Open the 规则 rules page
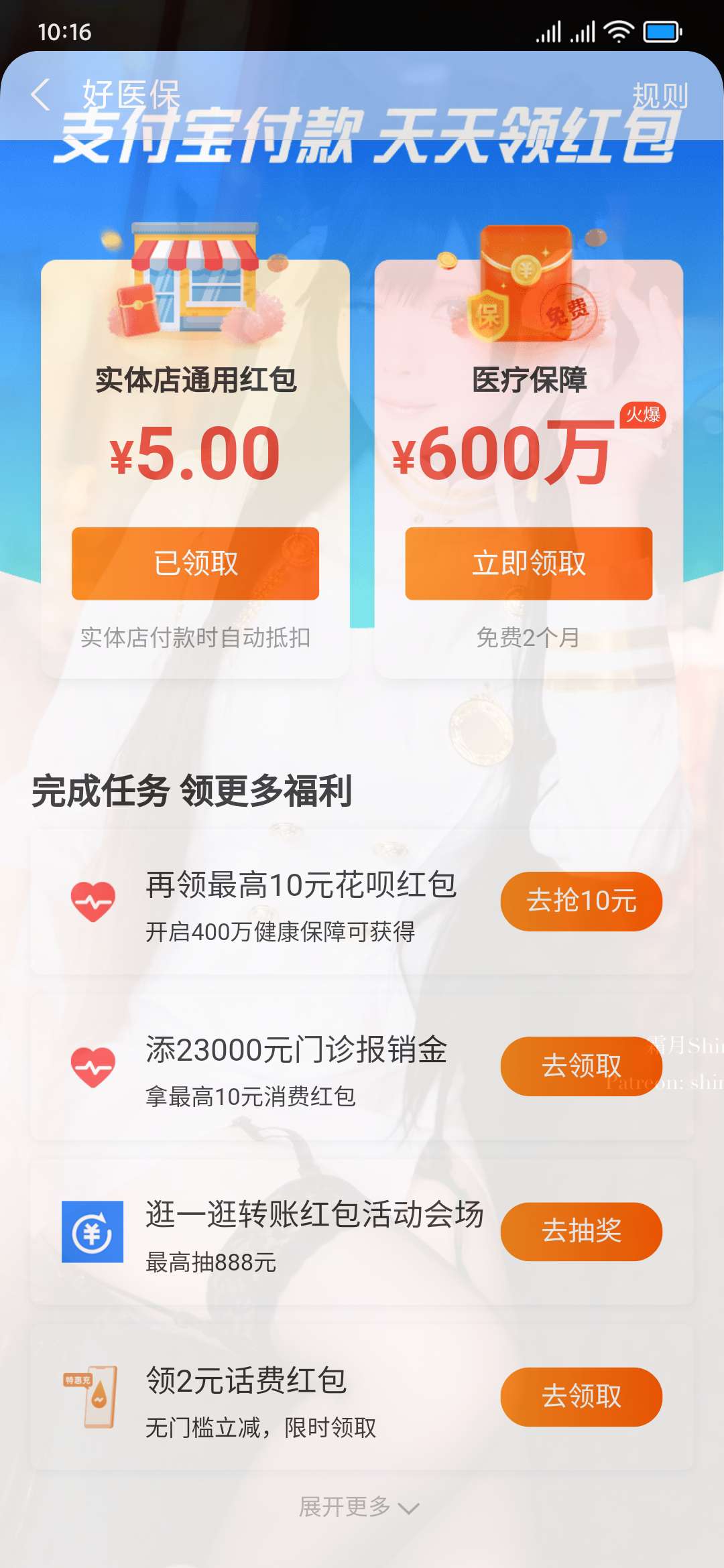The height and width of the screenshot is (1568, 724). (x=660, y=96)
